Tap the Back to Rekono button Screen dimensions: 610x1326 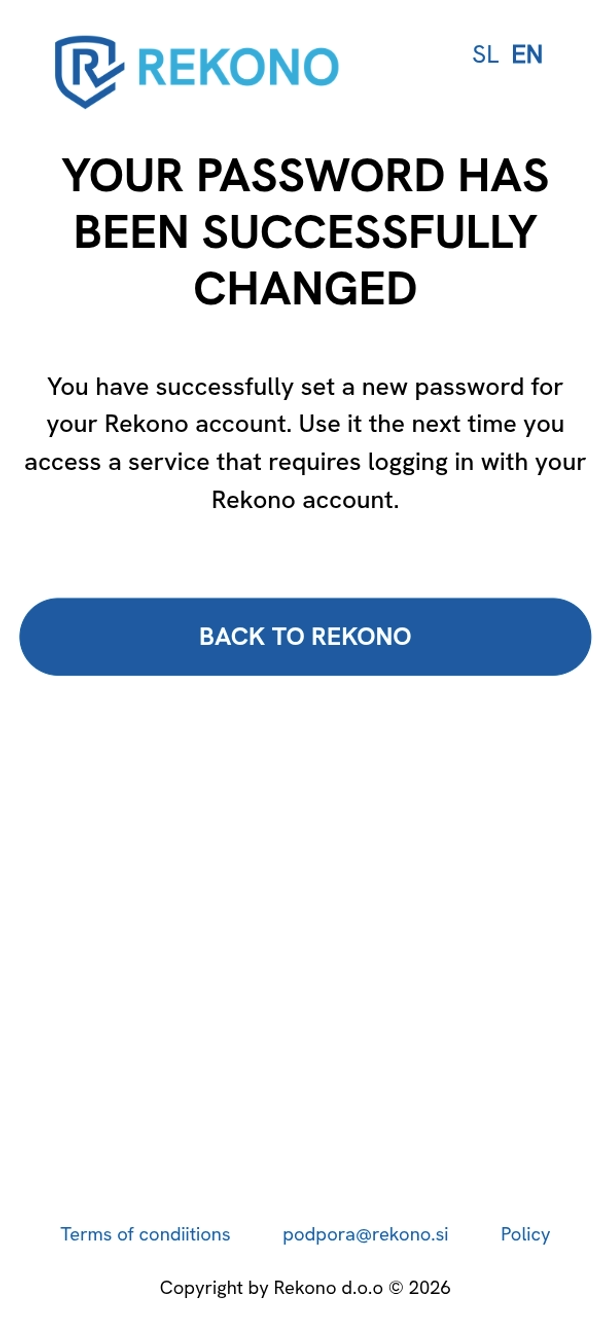point(305,637)
